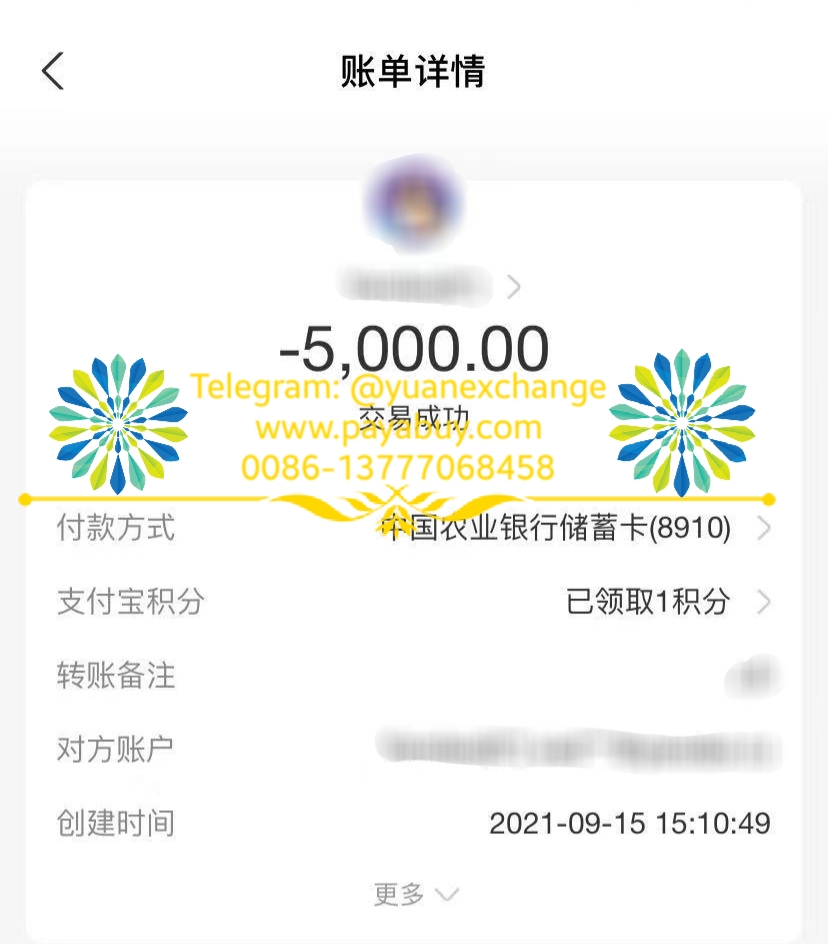
Task: Select the 交易成功 status text
Action: (x=414, y=413)
